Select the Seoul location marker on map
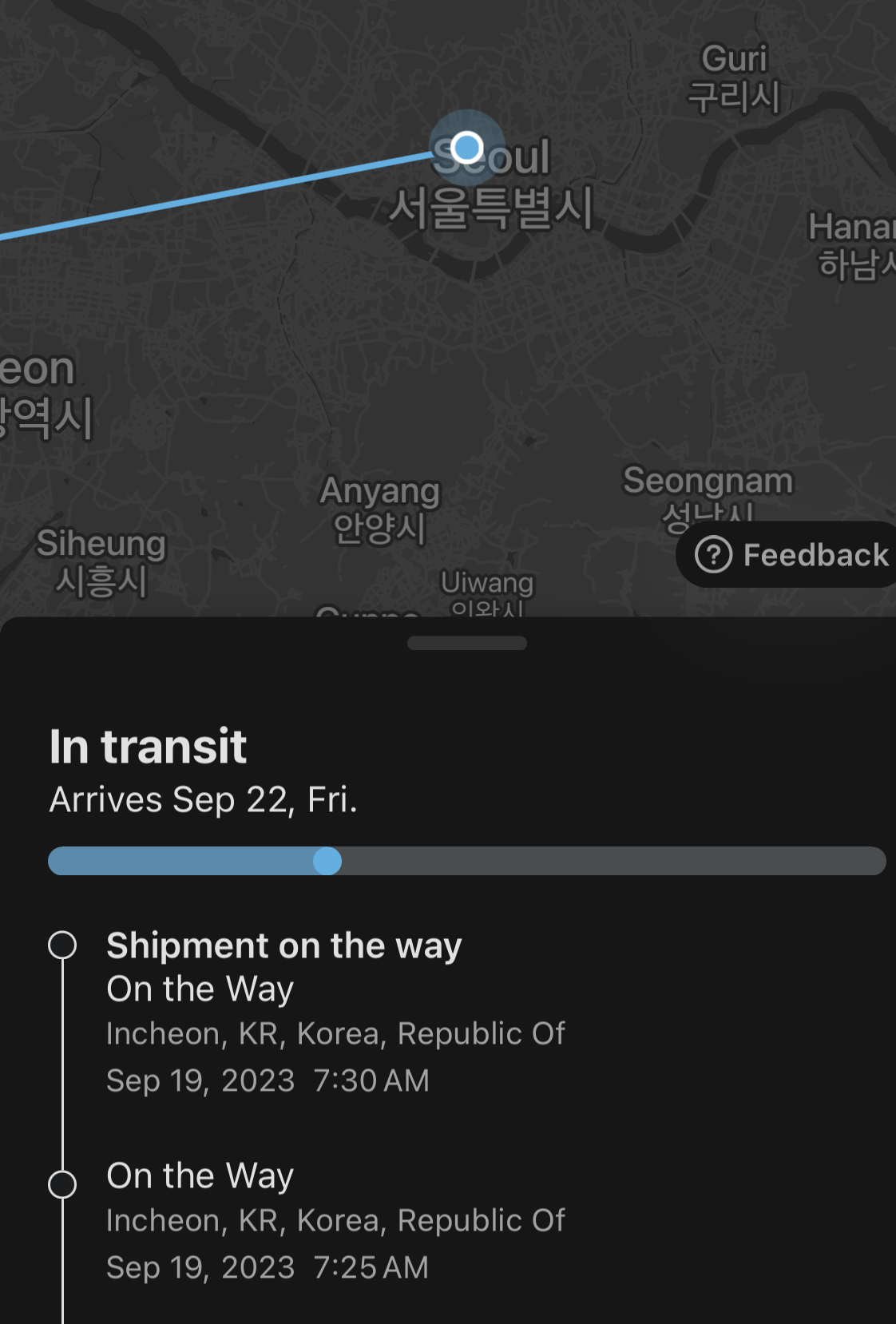Screen dimensions: 896x1324 [467, 148]
